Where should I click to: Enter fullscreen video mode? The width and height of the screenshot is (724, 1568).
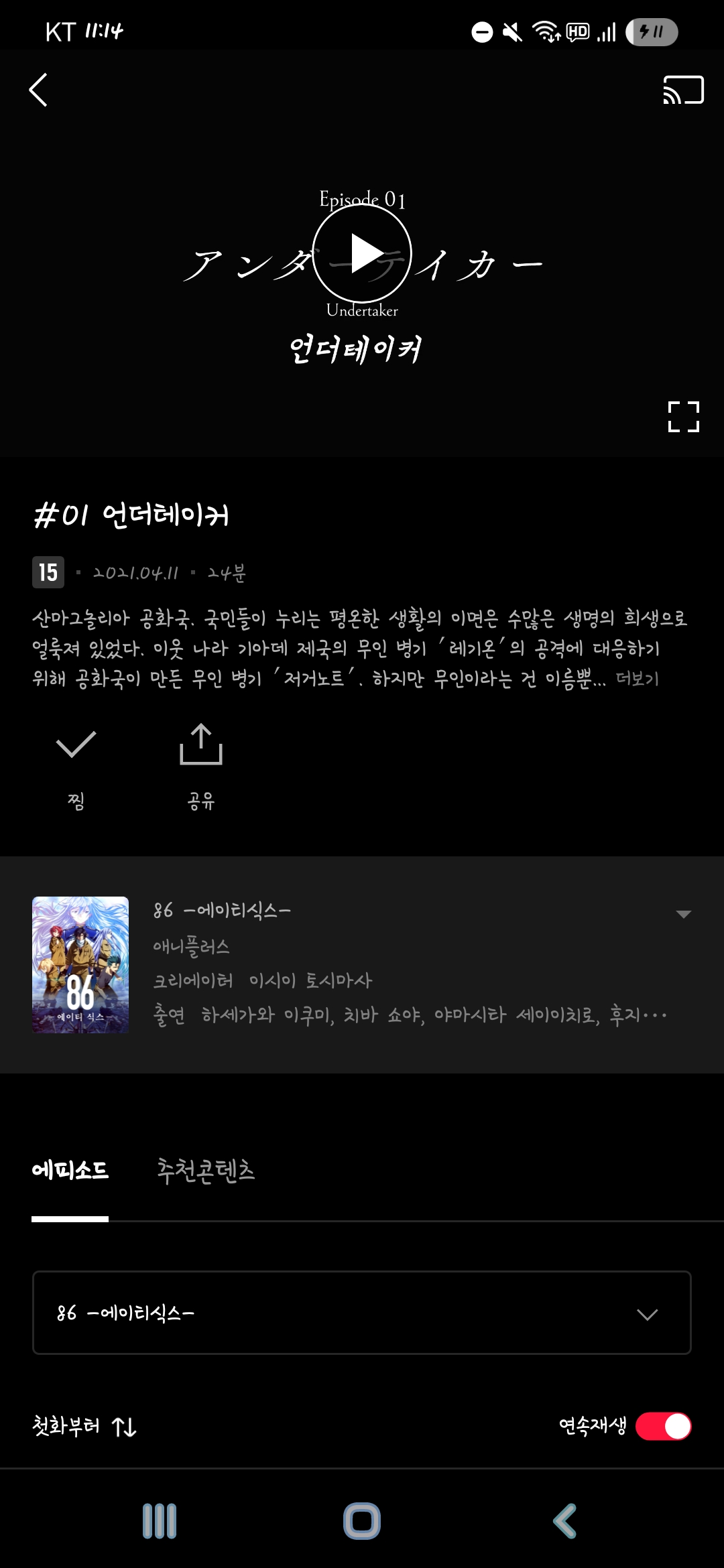[684, 416]
